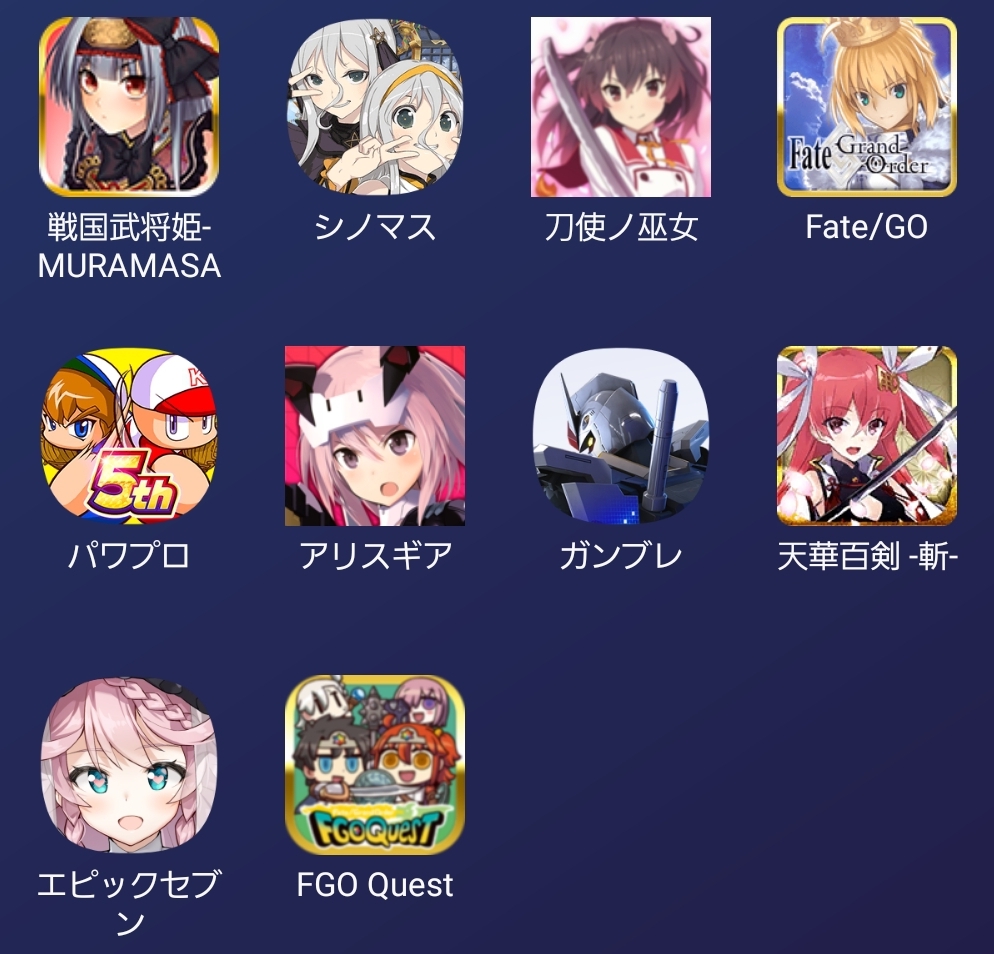Image resolution: width=994 pixels, height=954 pixels.
Task: Open the 戦国武将姫-MURAMASA app
Action: [129, 107]
